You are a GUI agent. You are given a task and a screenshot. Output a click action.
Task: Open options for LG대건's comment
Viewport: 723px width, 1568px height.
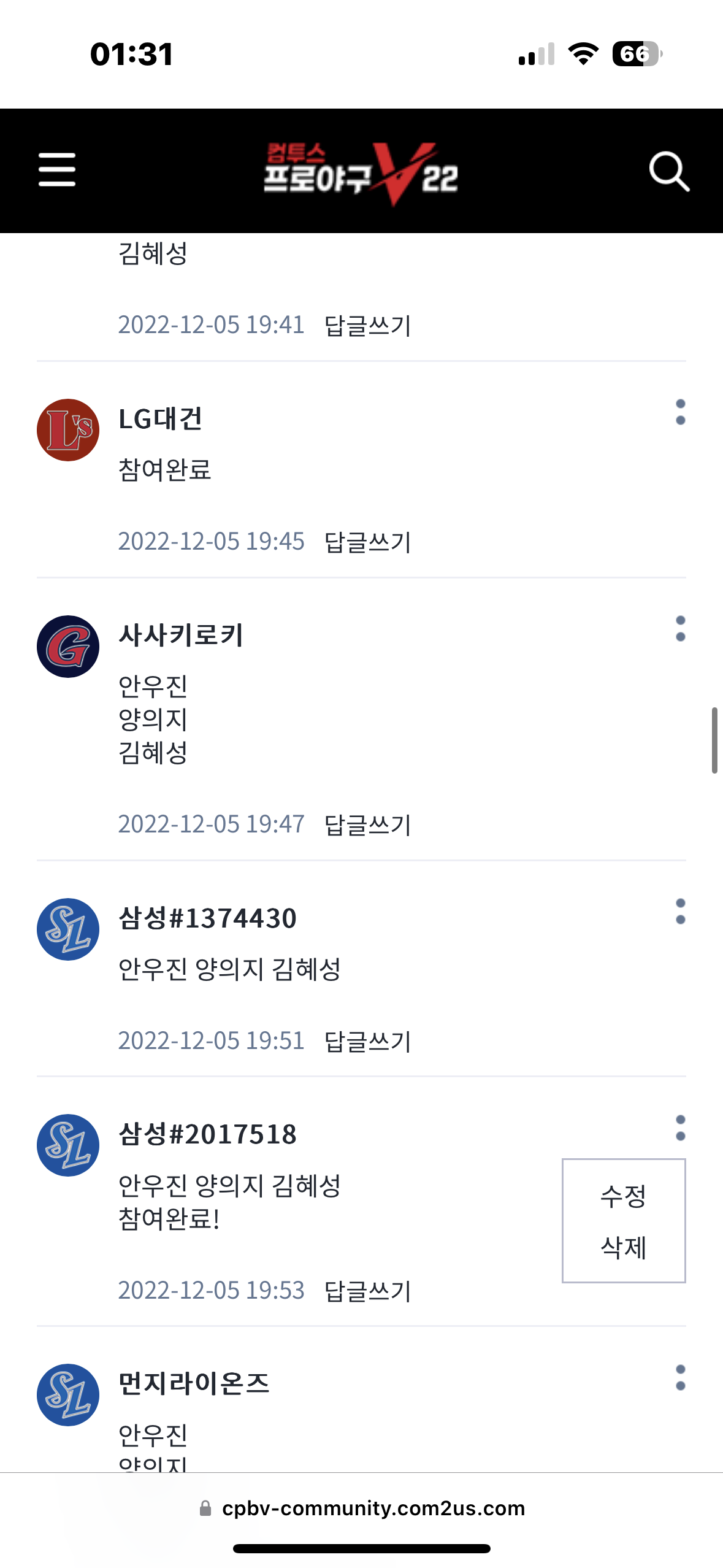[x=680, y=412]
